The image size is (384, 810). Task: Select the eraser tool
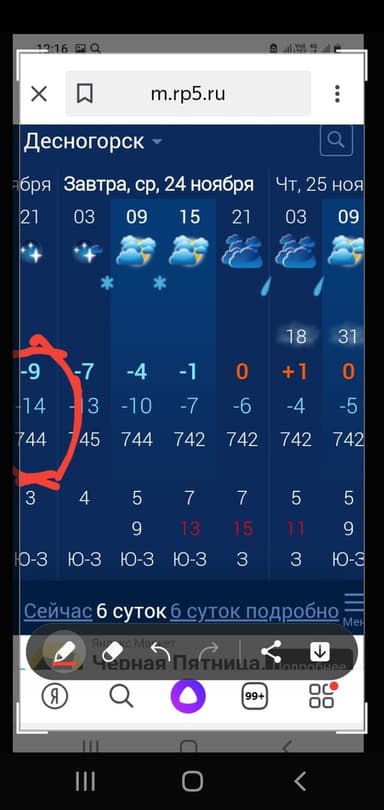click(112, 652)
